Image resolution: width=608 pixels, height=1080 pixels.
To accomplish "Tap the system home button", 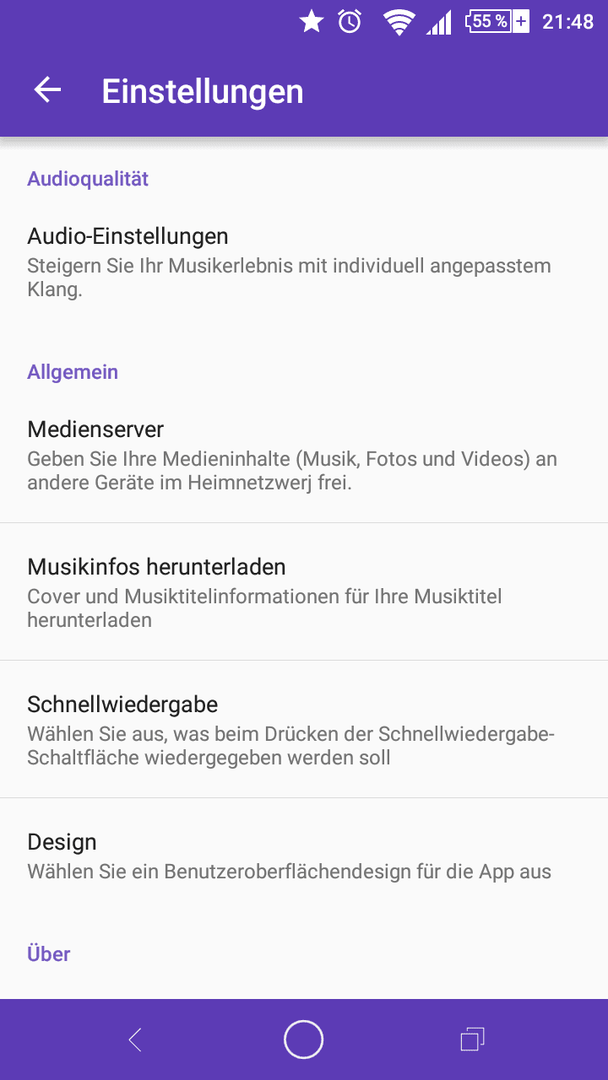I will point(304,1039).
